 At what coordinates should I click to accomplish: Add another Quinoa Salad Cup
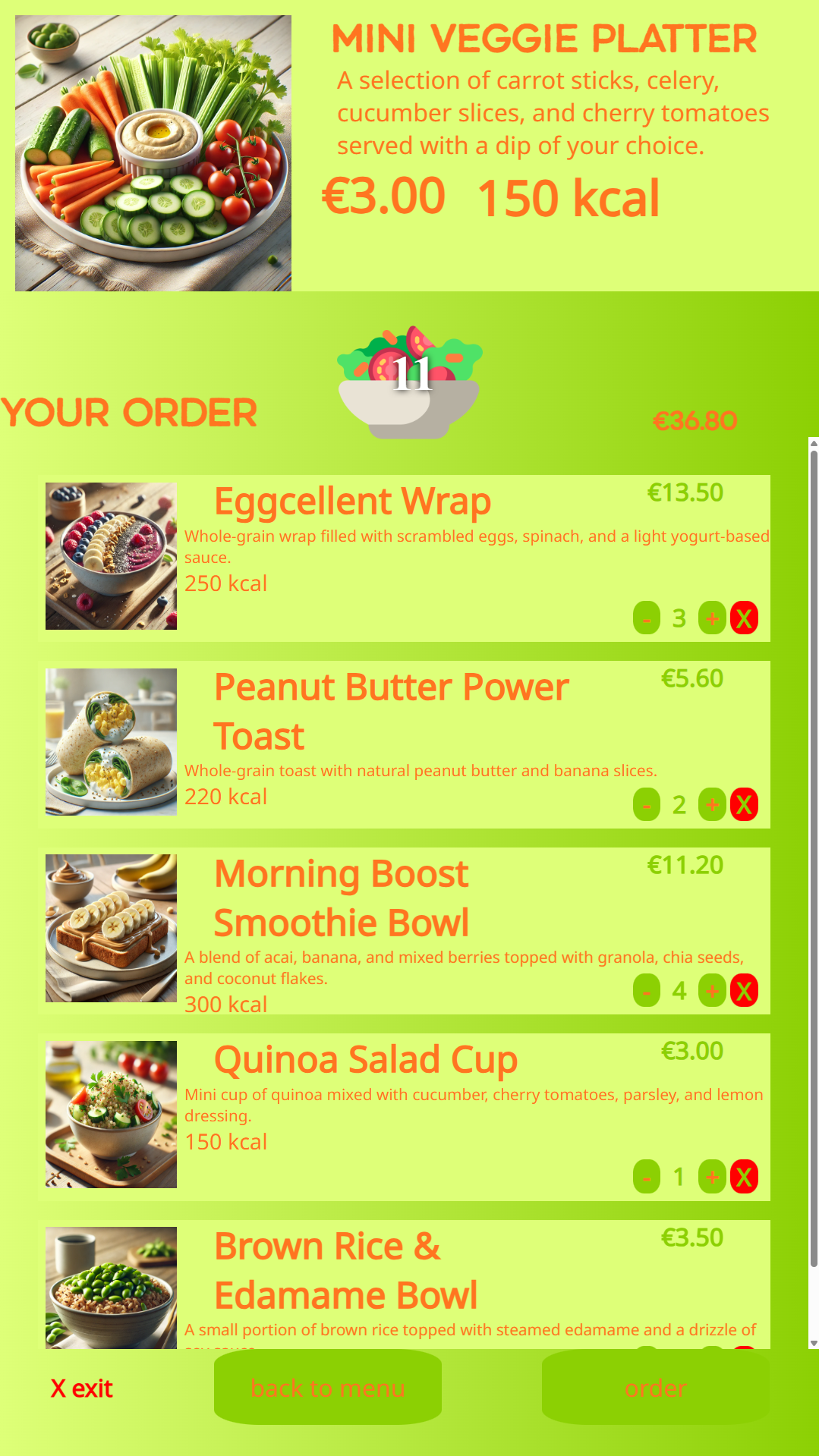coord(712,1177)
